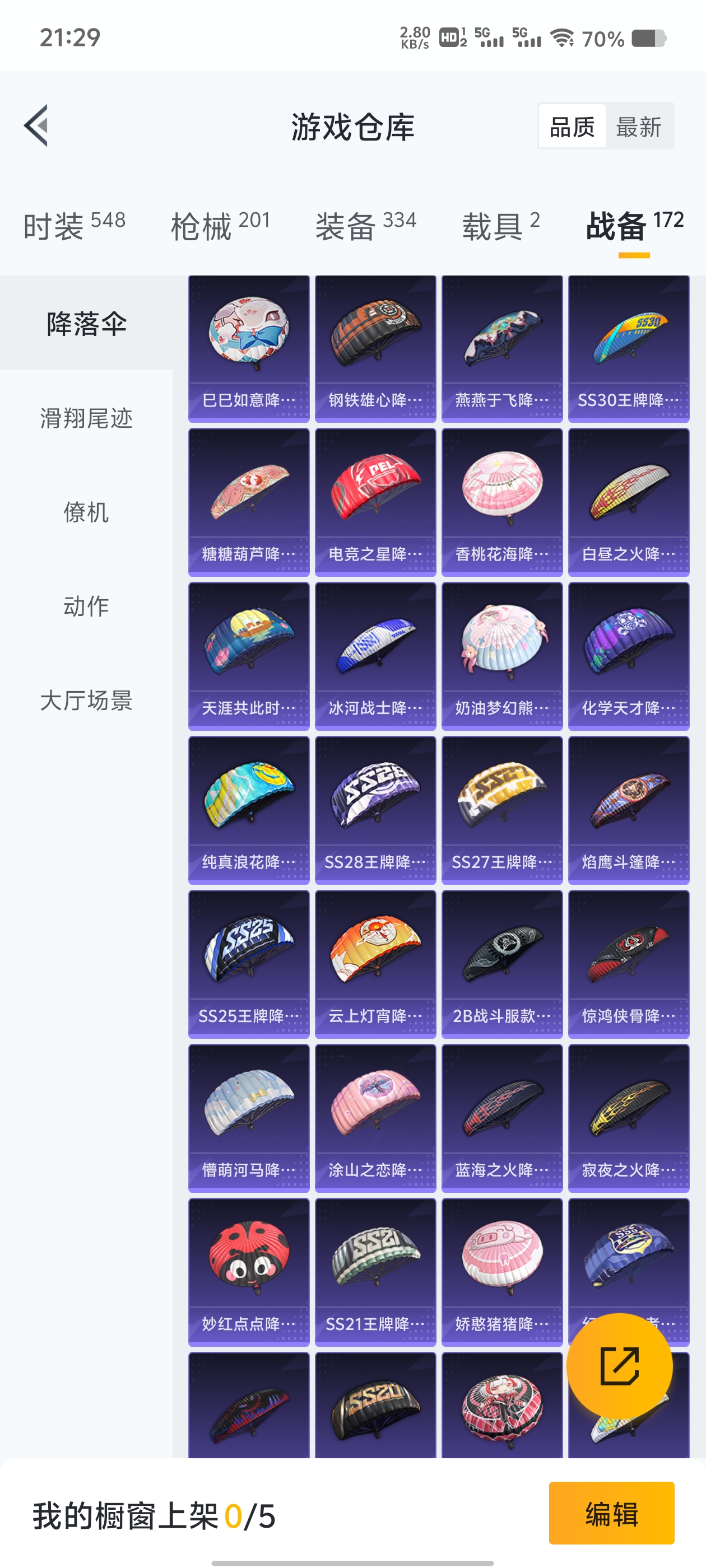Image resolution: width=706 pixels, height=1568 pixels.
Task: Sort by 品质
Action: click(572, 127)
